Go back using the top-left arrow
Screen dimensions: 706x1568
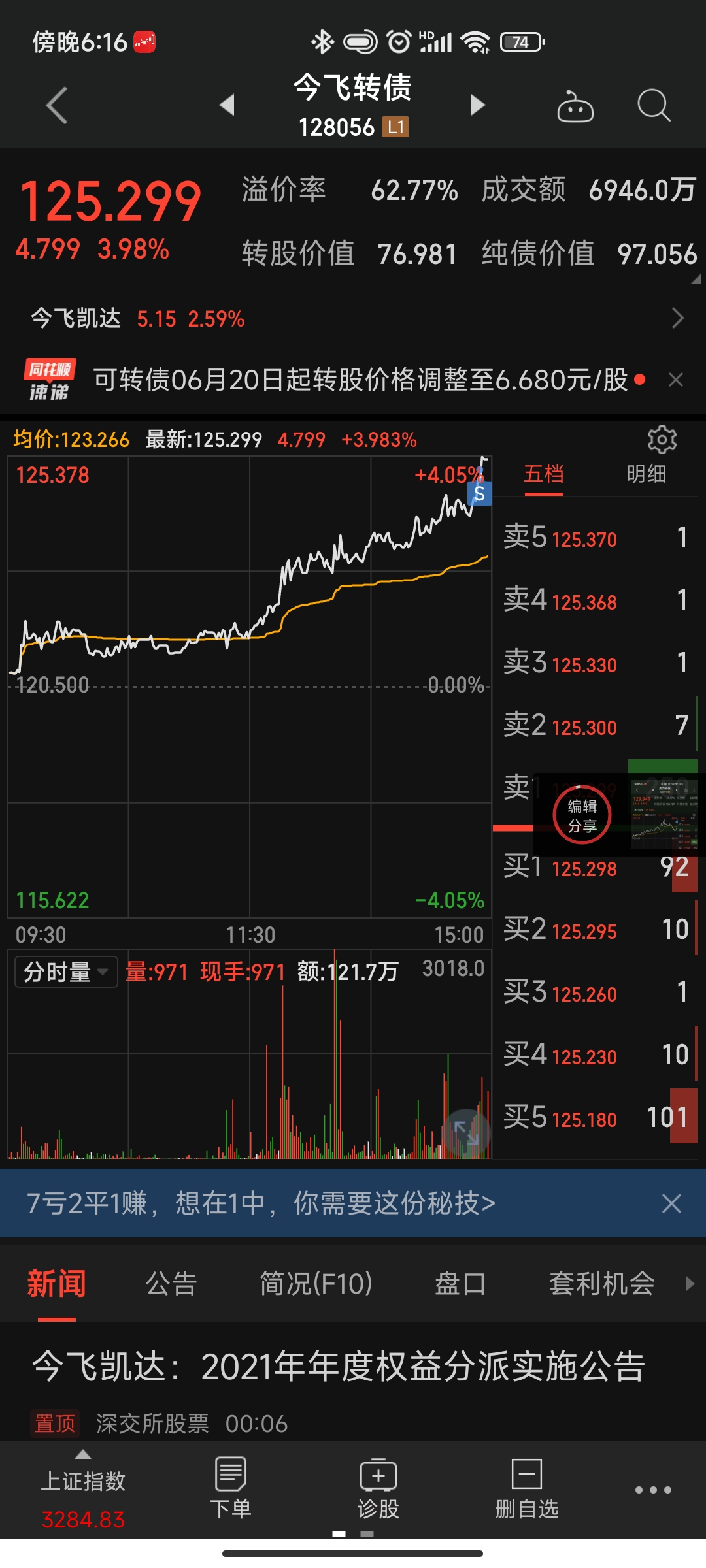point(57,105)
